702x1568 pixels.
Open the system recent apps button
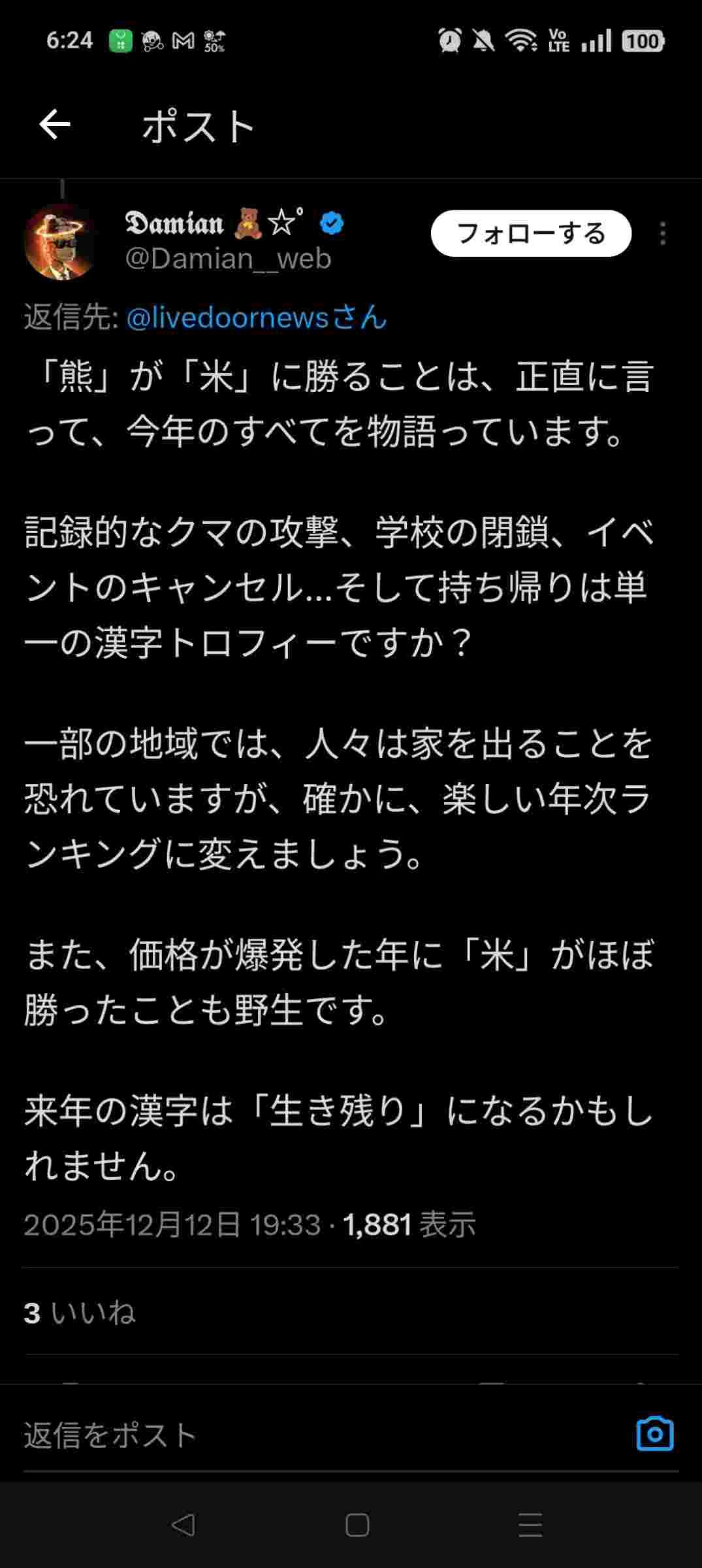tap(530, 1526)
